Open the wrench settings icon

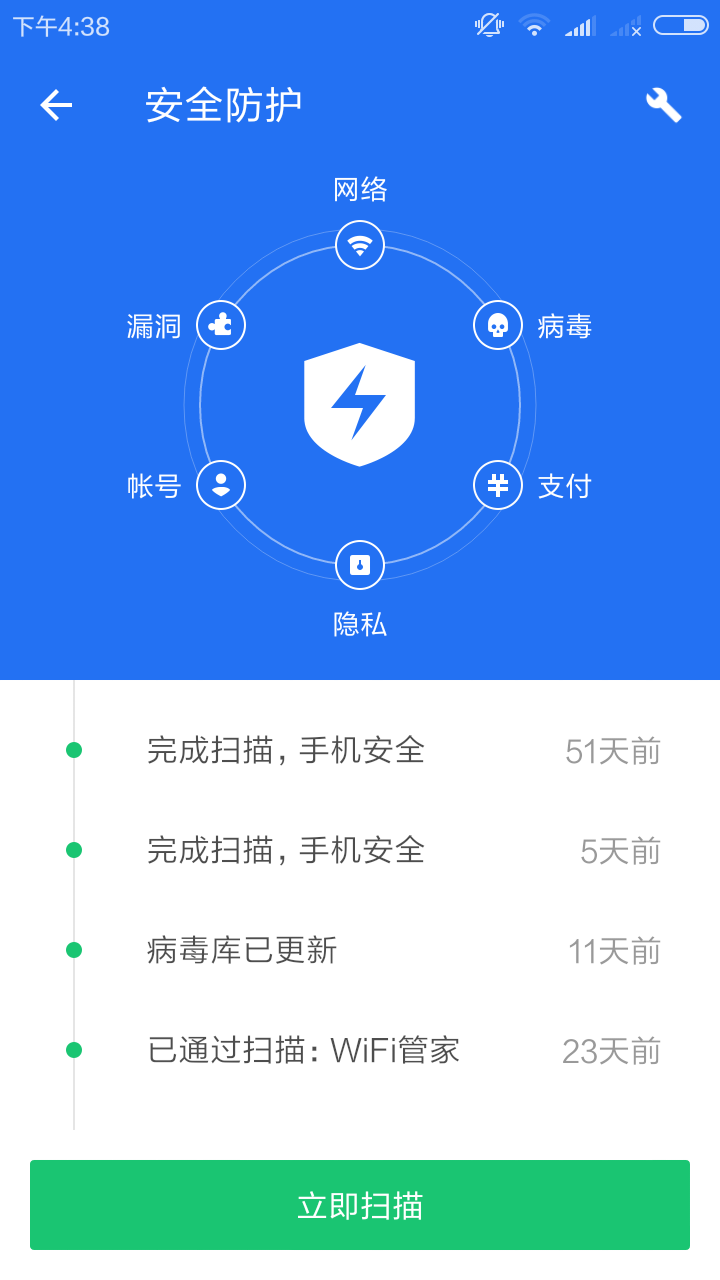coord(663,105)
